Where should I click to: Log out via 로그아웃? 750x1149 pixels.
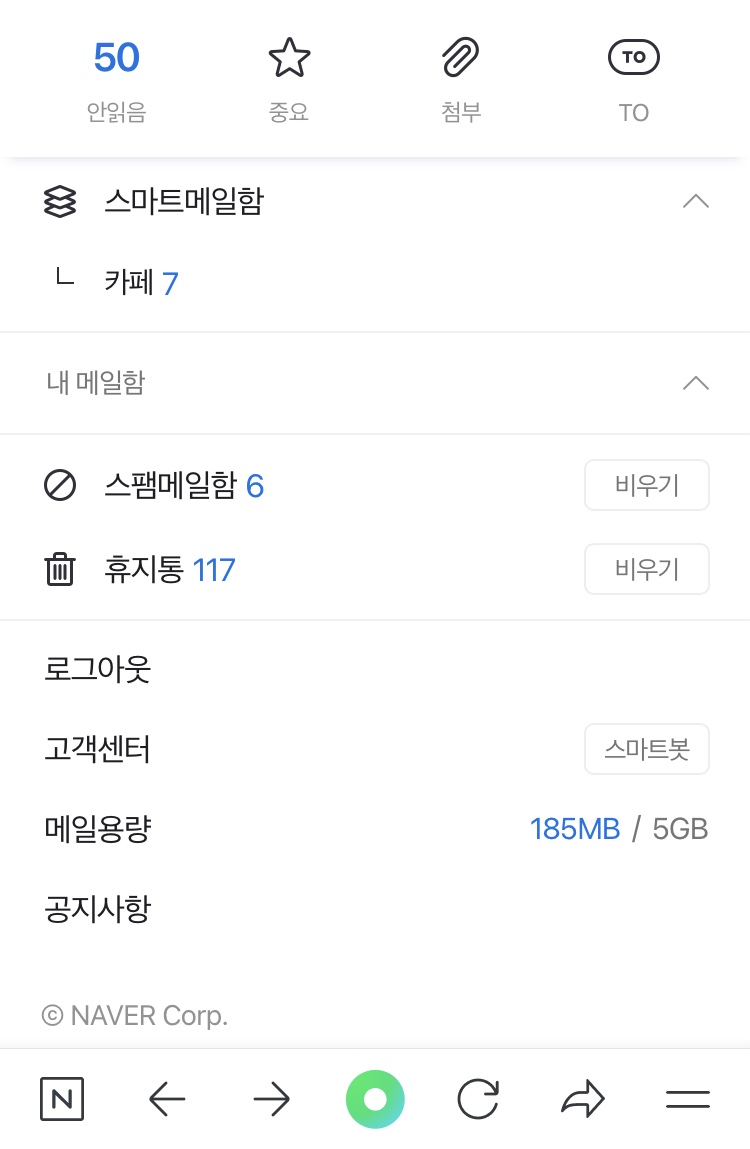point(97,668)
